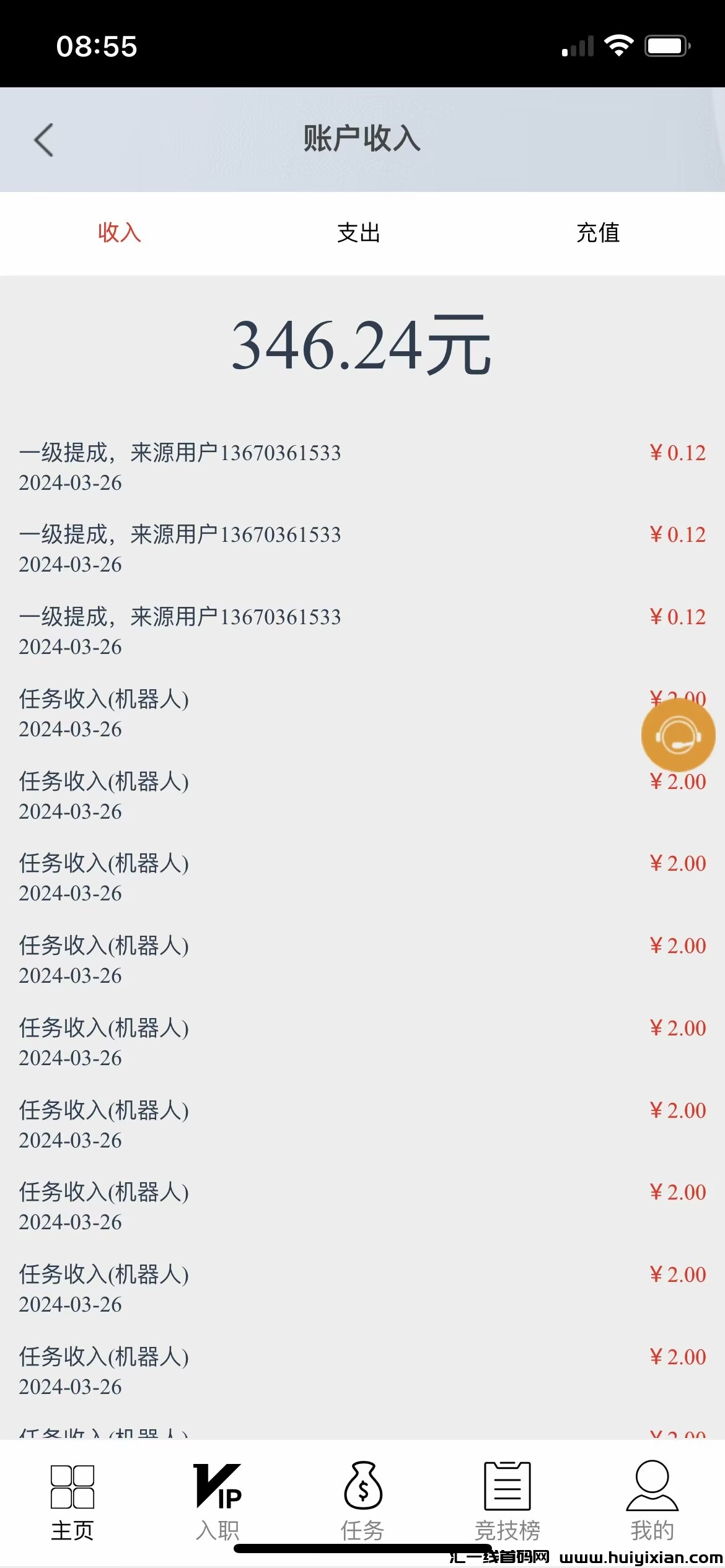Tap the total amount 346.24元
Image resolution: width=725 pixels, height=1568 pixels.
click(x=362, y=347)
